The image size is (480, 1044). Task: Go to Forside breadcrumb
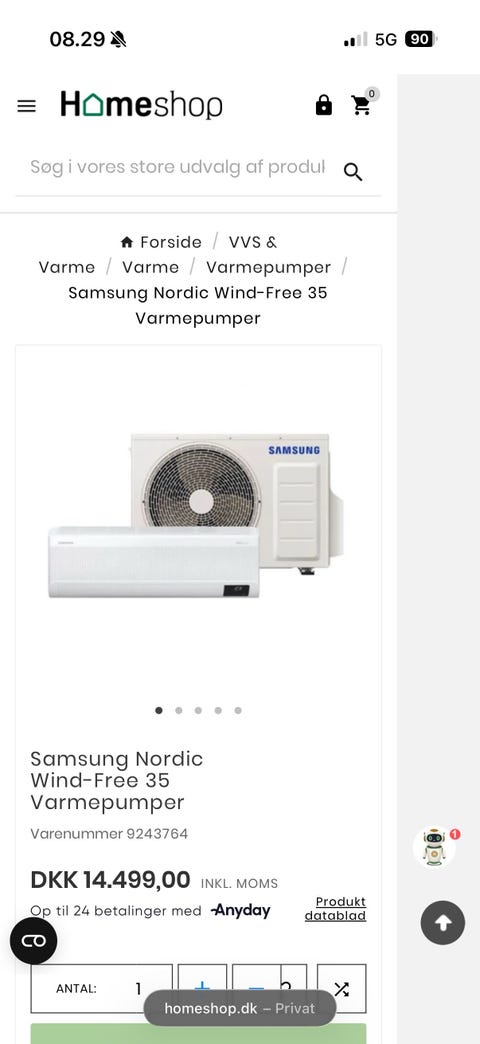[161, 242]
